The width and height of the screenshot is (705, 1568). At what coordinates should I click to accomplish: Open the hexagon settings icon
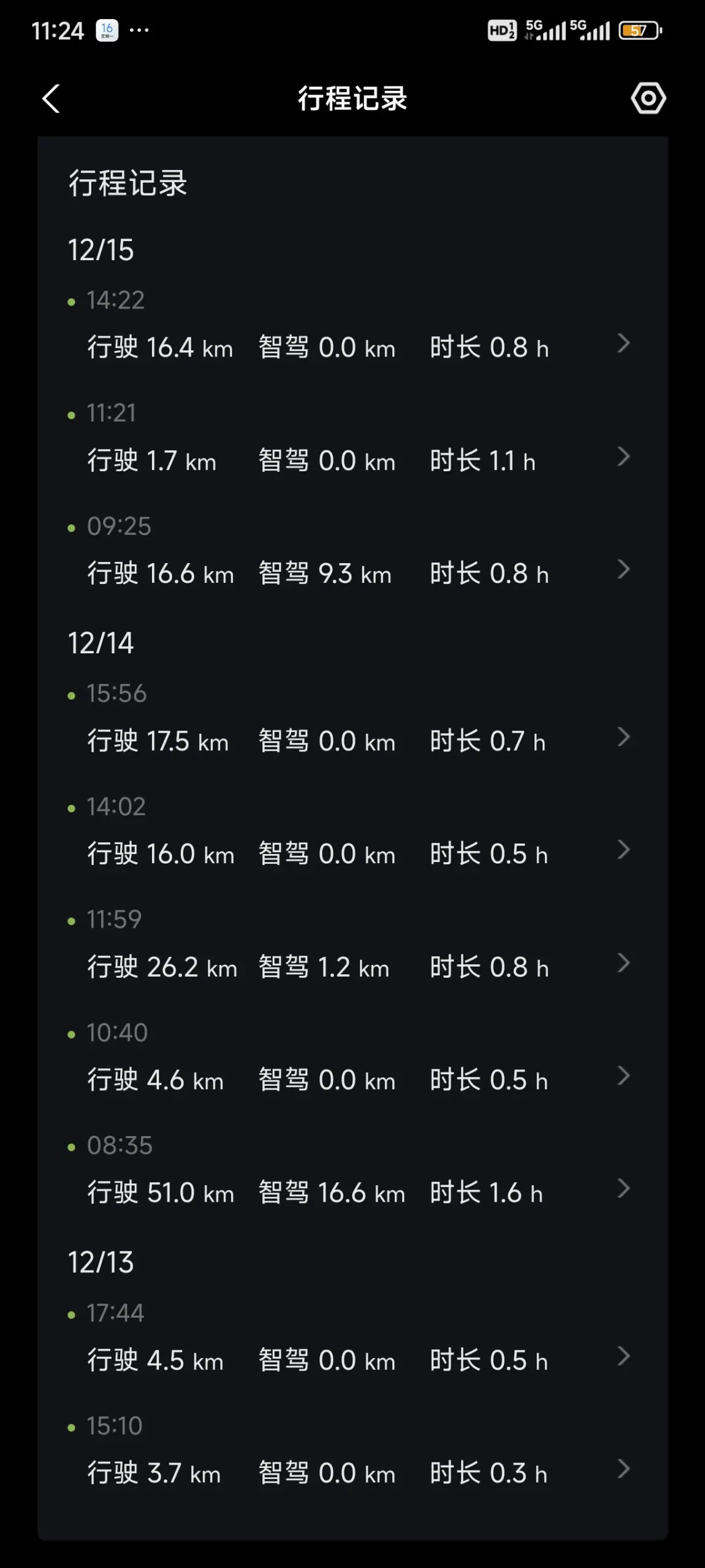click(648, 98)
